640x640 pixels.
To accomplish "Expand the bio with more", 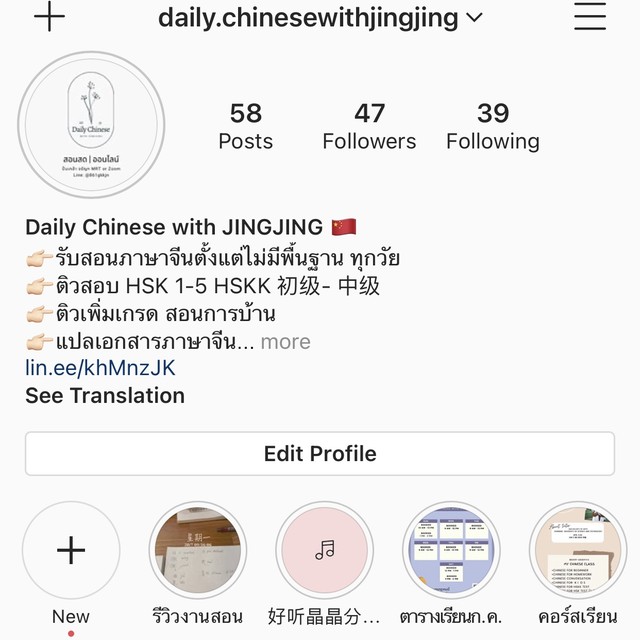I will click(286, 341).
